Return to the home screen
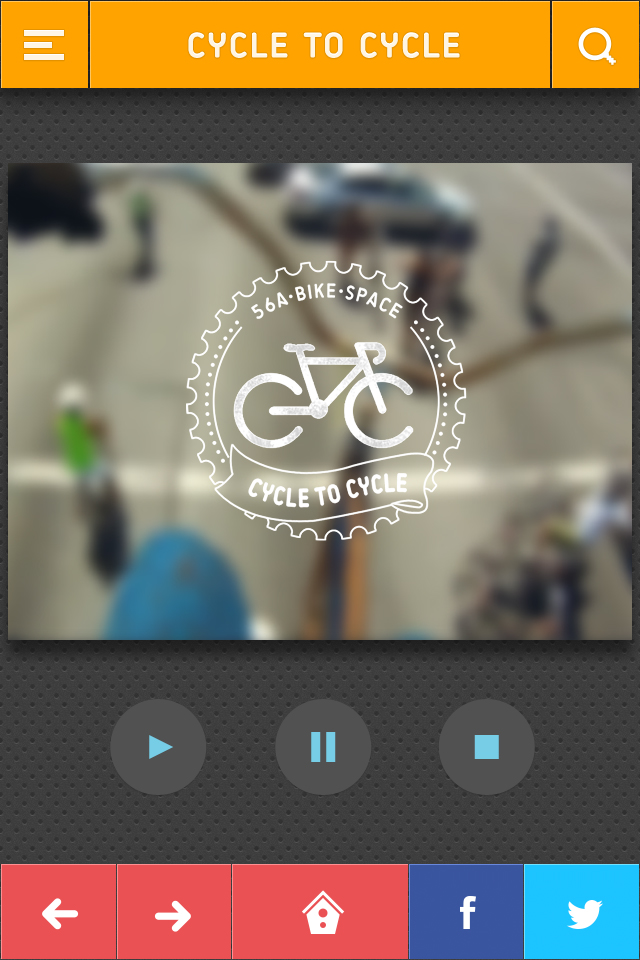 [x=321, y=913]
